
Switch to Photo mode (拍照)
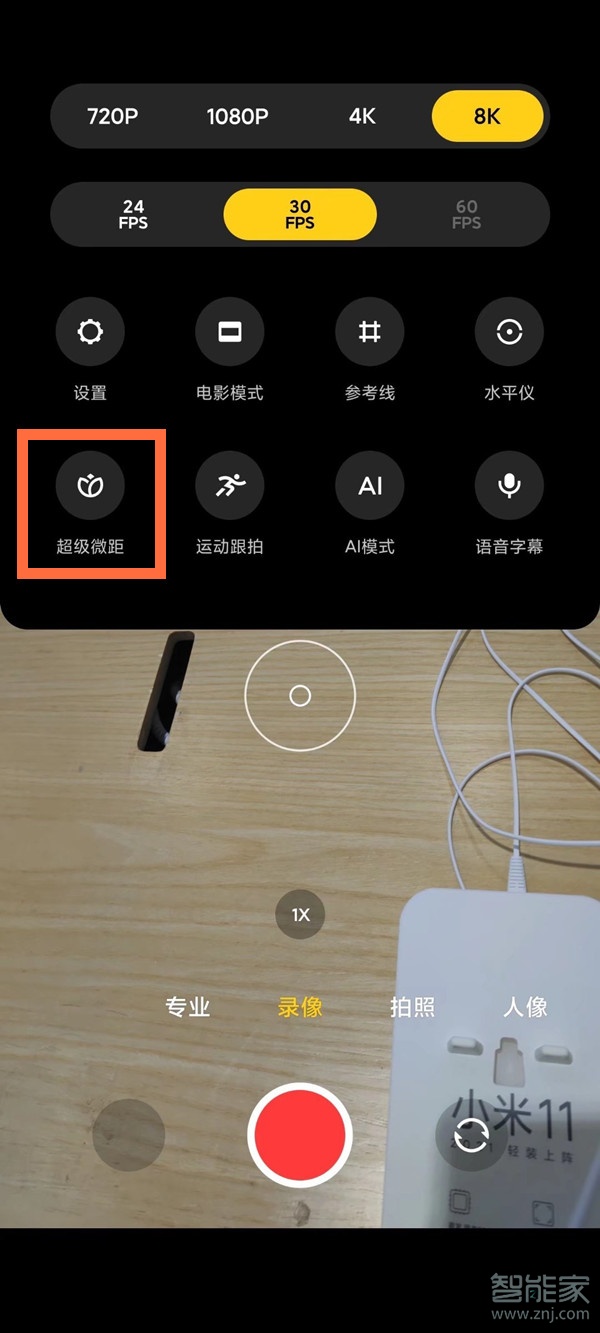(x=412, y=1006)
